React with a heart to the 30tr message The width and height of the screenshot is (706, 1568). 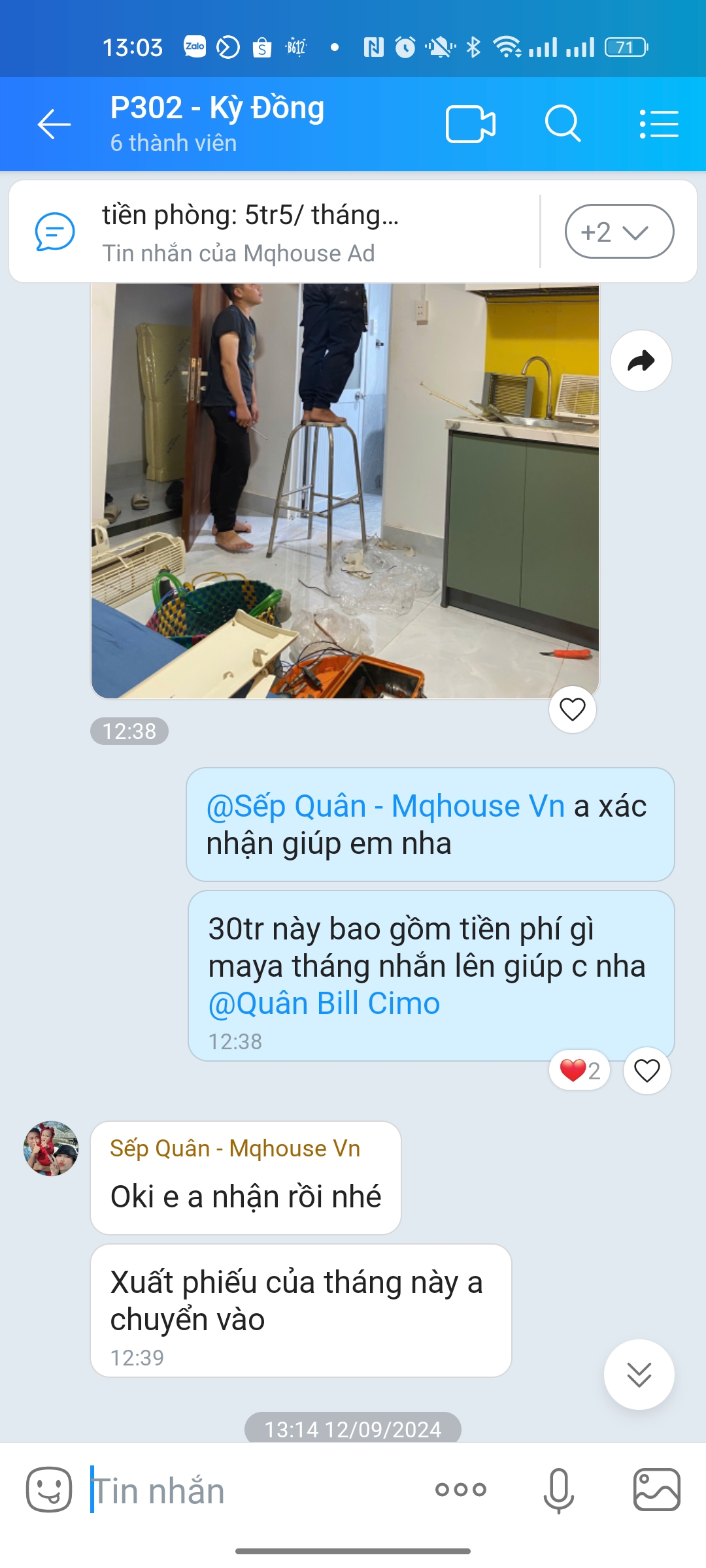click(647, 1070)
